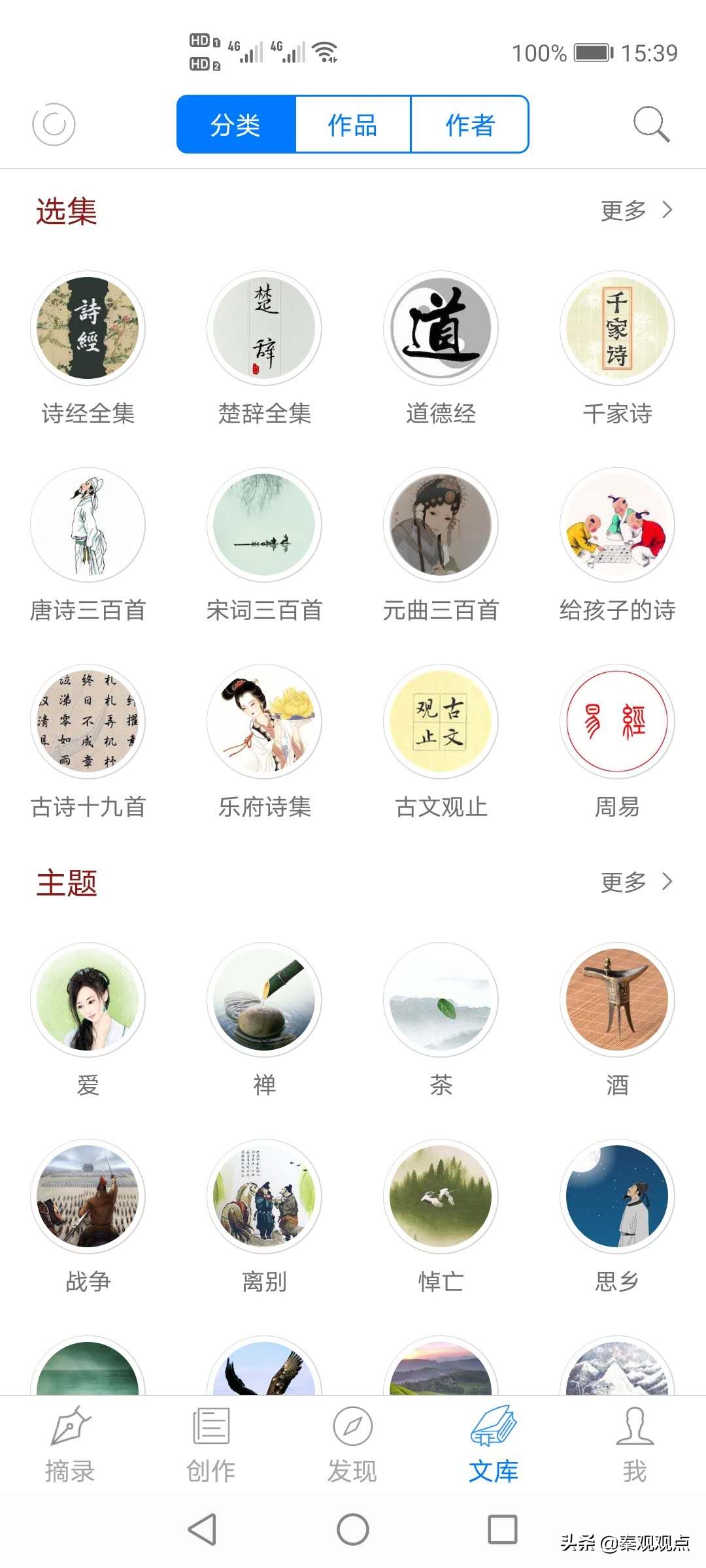Go to the 摘录 tab
706x1568 pixels.
point(70,1444)
